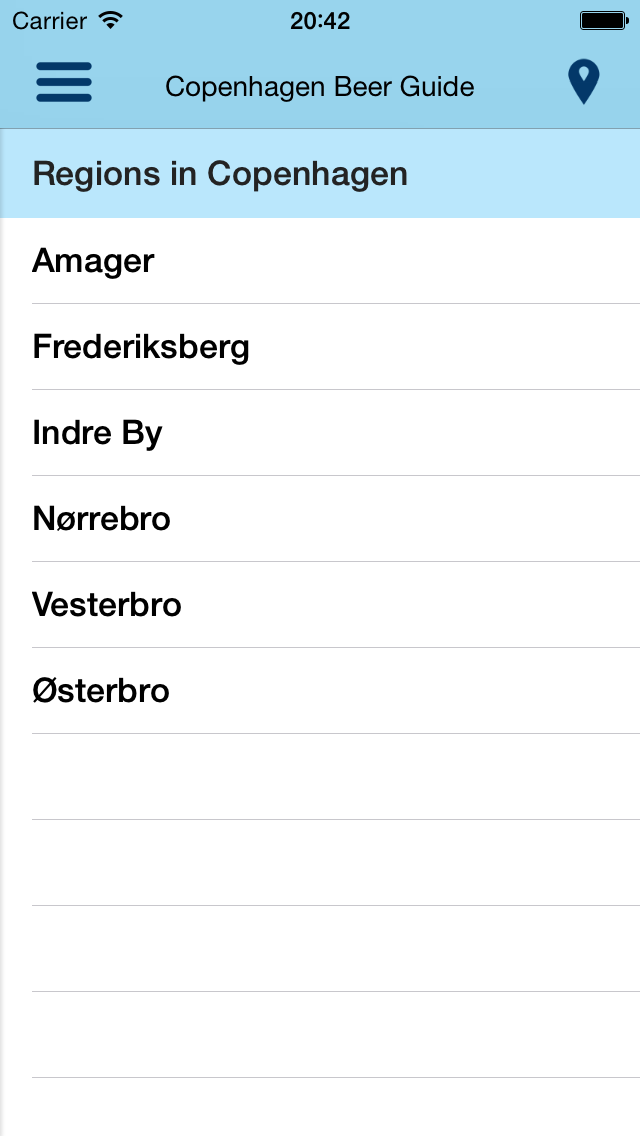This screenshot has width=640, height=1136.
Task: Open the Østerbro region
Action: [x=320, y=691]
